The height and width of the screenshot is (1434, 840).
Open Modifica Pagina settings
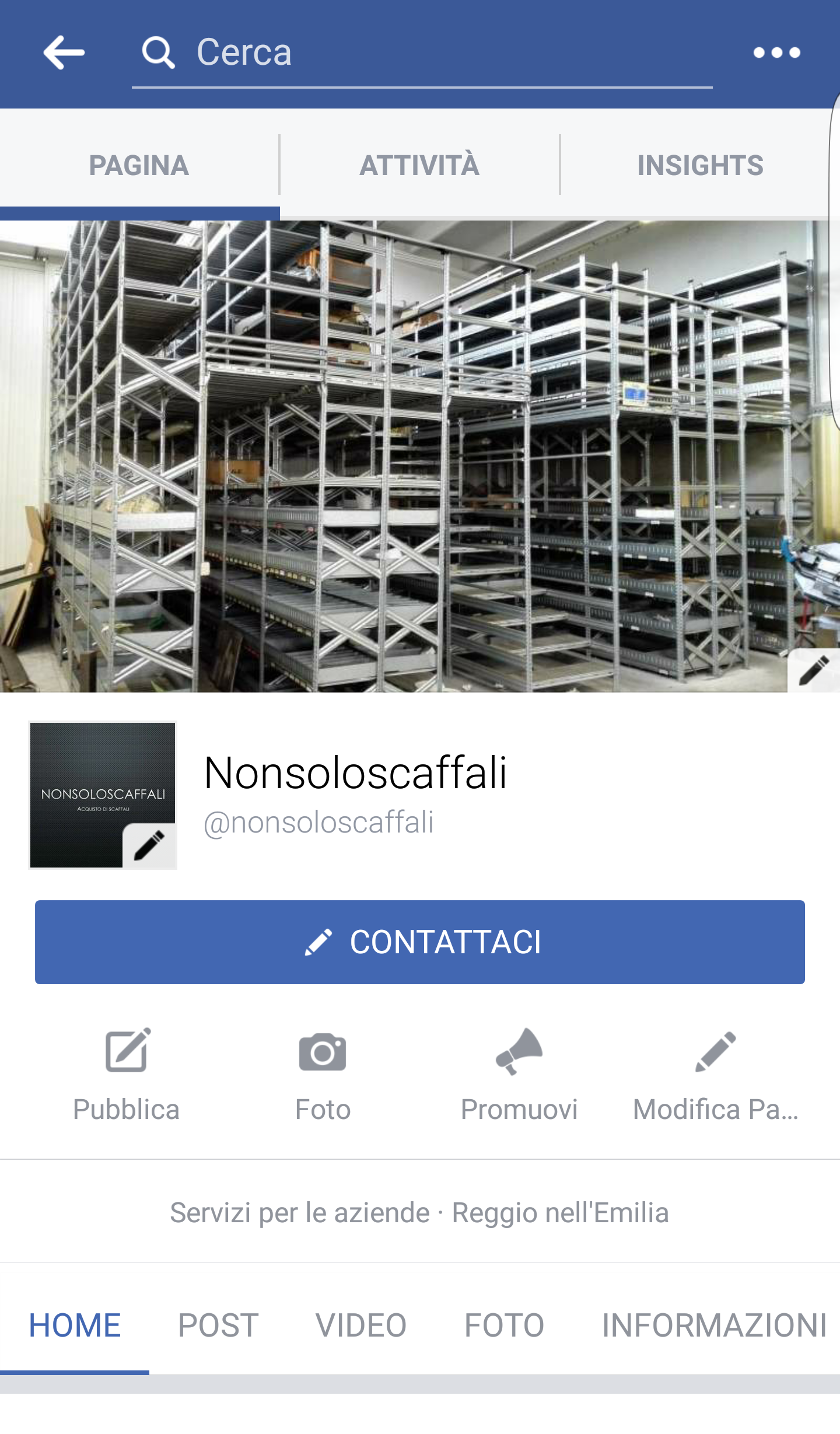(x=715, y=1075)
